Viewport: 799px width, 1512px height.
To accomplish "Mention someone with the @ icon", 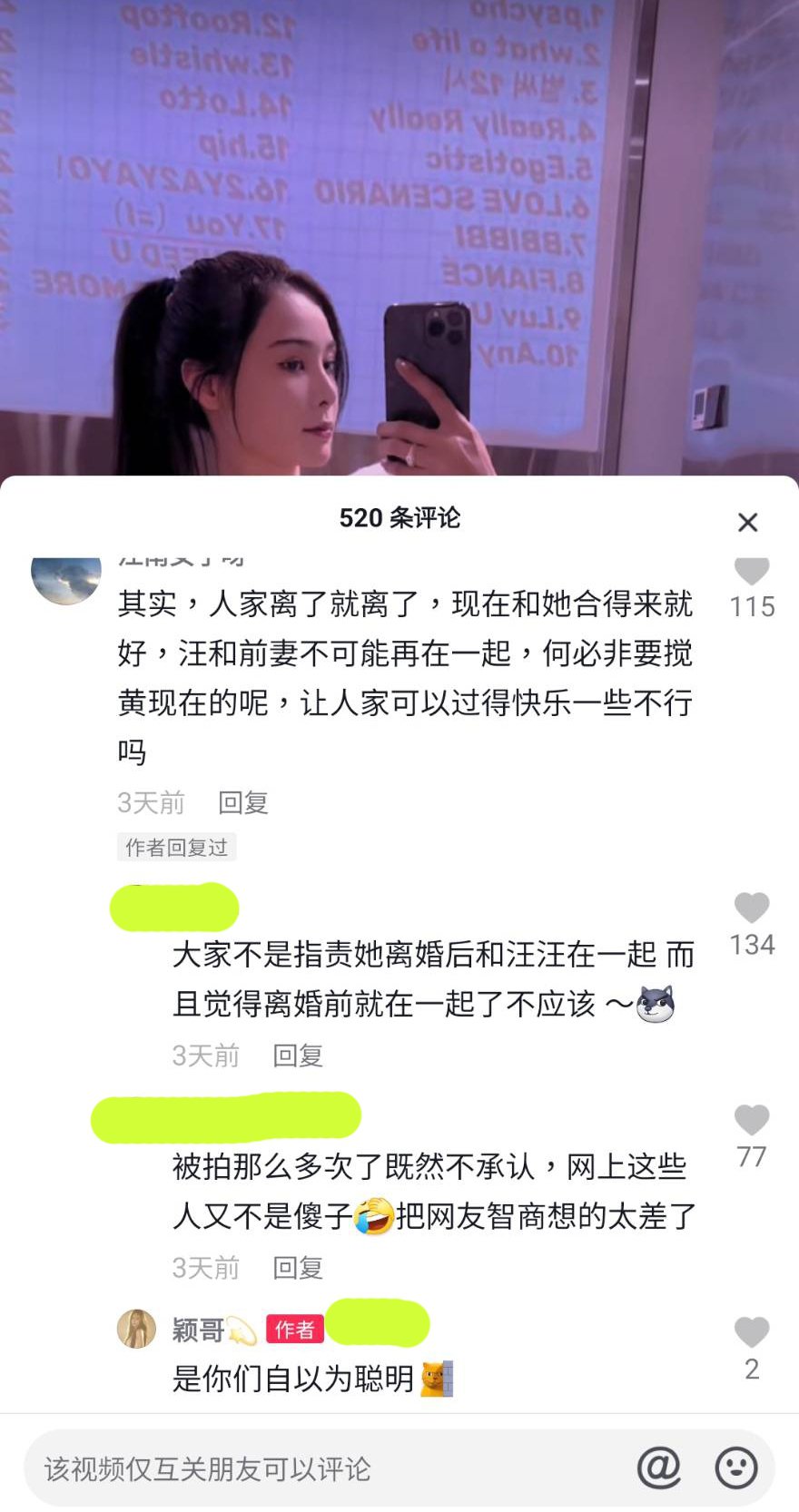I will [659, 1468].
